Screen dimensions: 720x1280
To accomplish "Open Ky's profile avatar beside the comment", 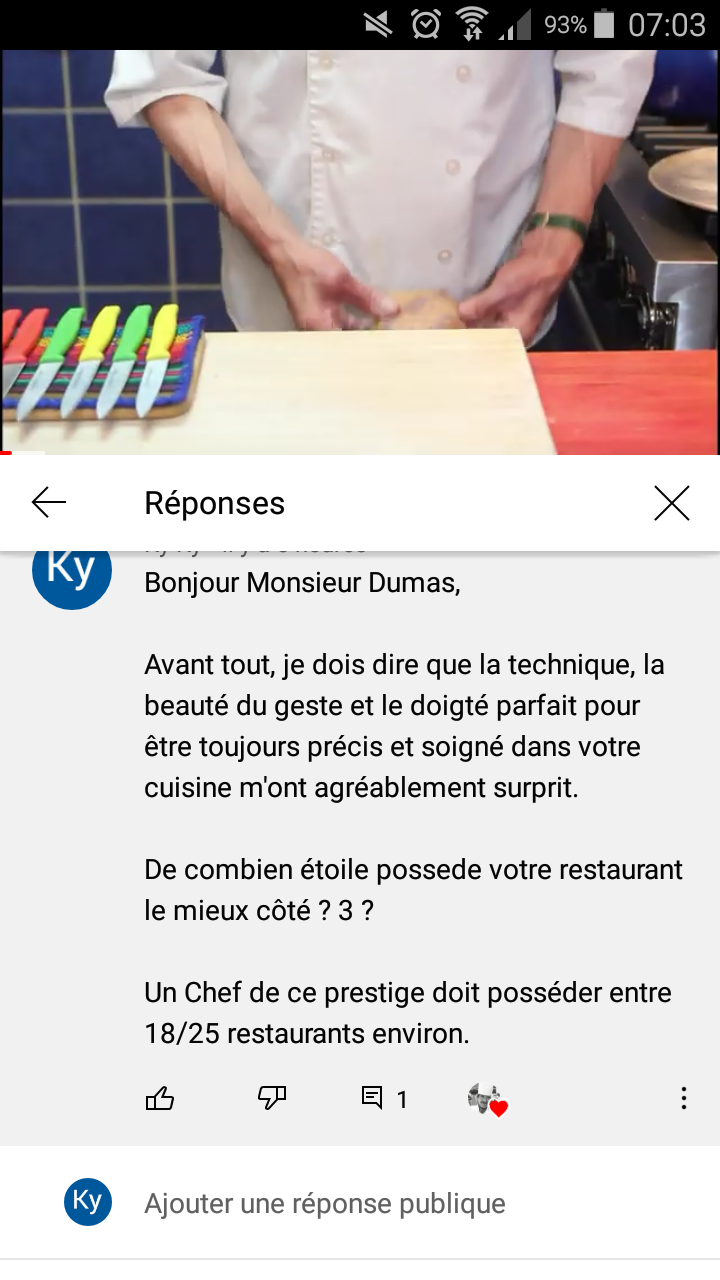I will pyautogui.click(x=72, y=570).
